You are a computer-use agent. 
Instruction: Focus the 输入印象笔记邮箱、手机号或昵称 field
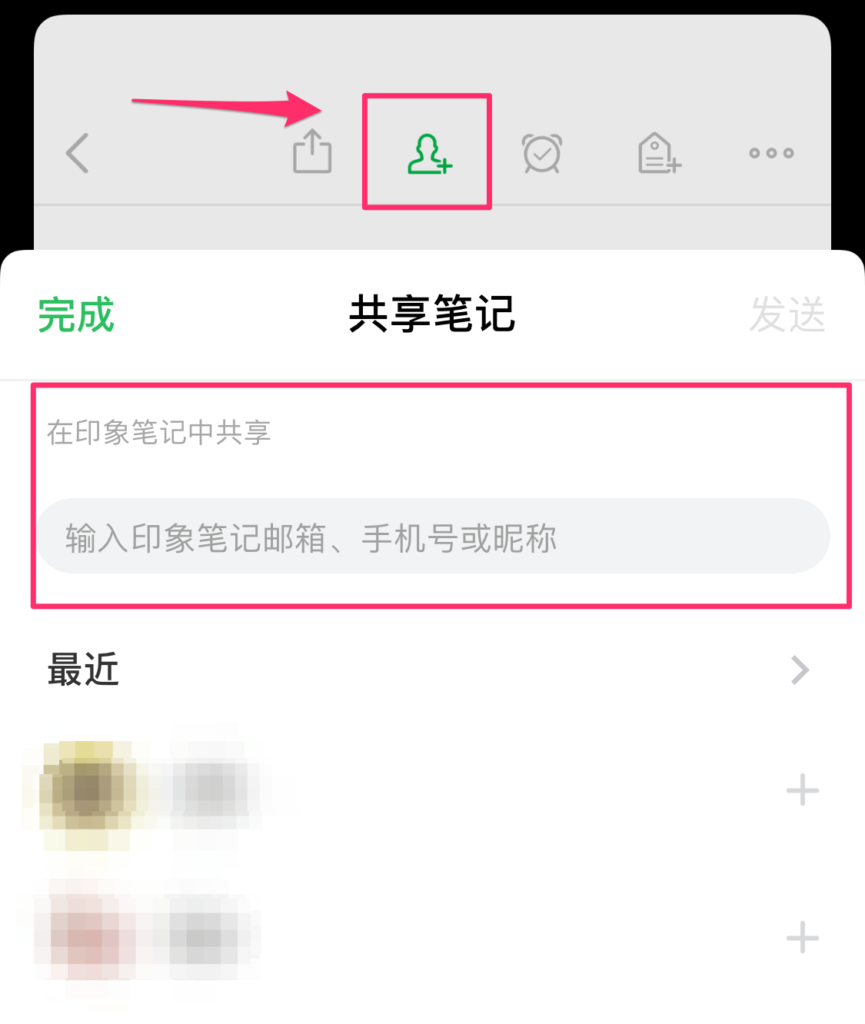(x=434, y=537)
